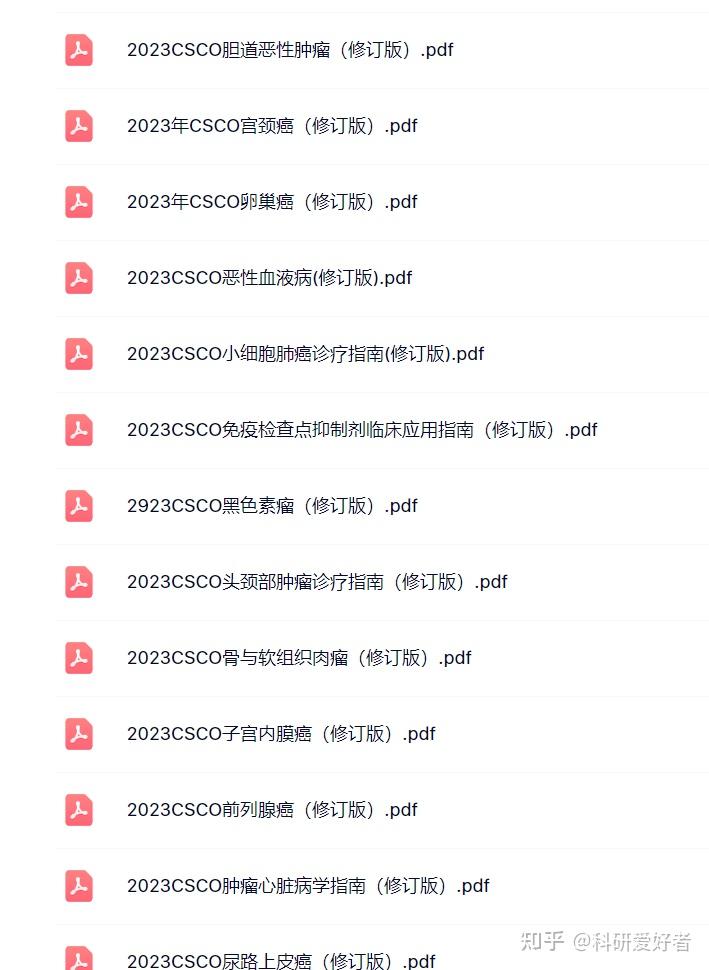View the 小细胞肺癌诊疗指南 PDF
The height and width of the screenshot is (970, 709).
(305, 354)
